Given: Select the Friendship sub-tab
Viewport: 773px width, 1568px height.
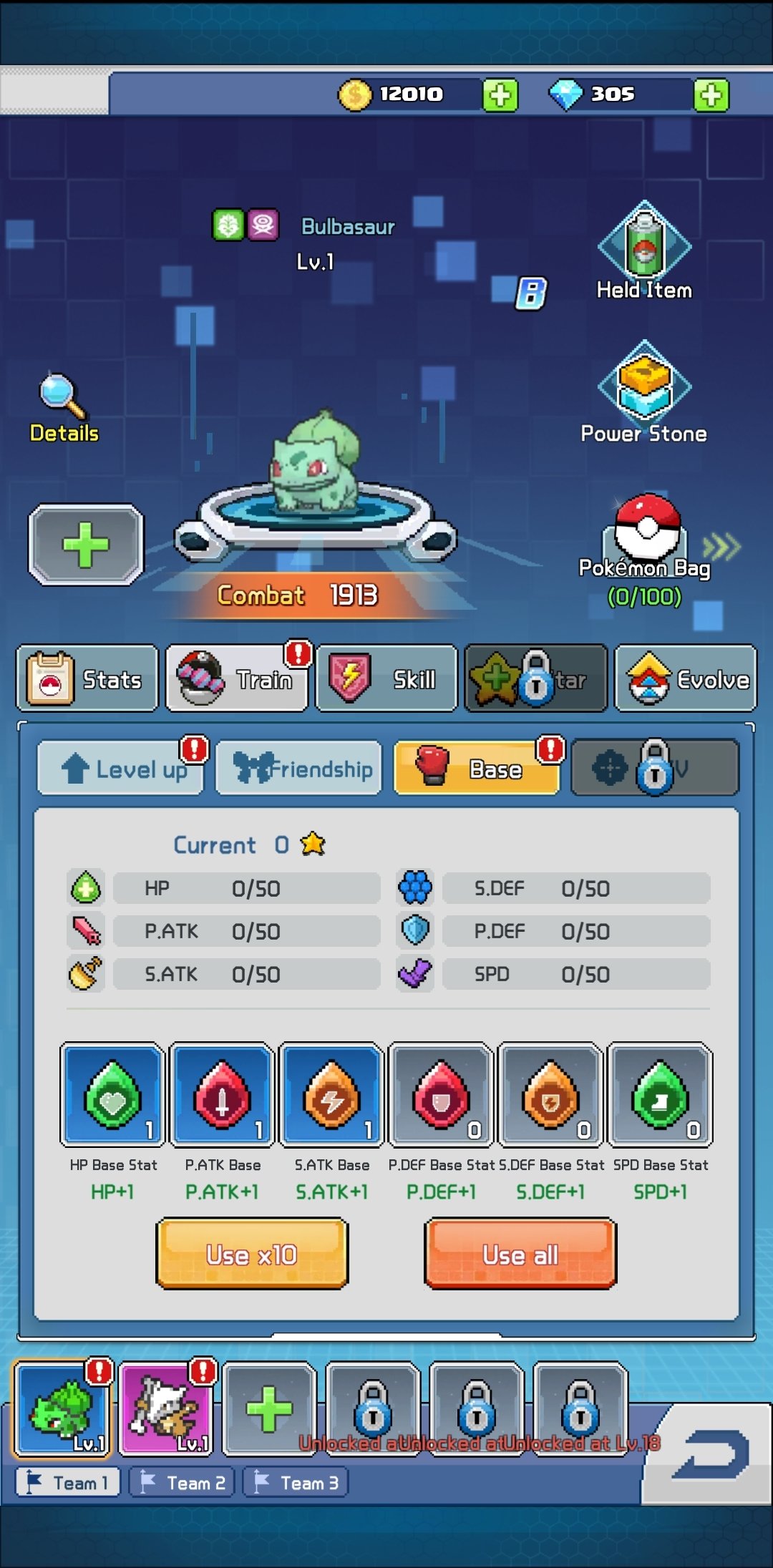Looking at the screenshot, I should (299, 769).
